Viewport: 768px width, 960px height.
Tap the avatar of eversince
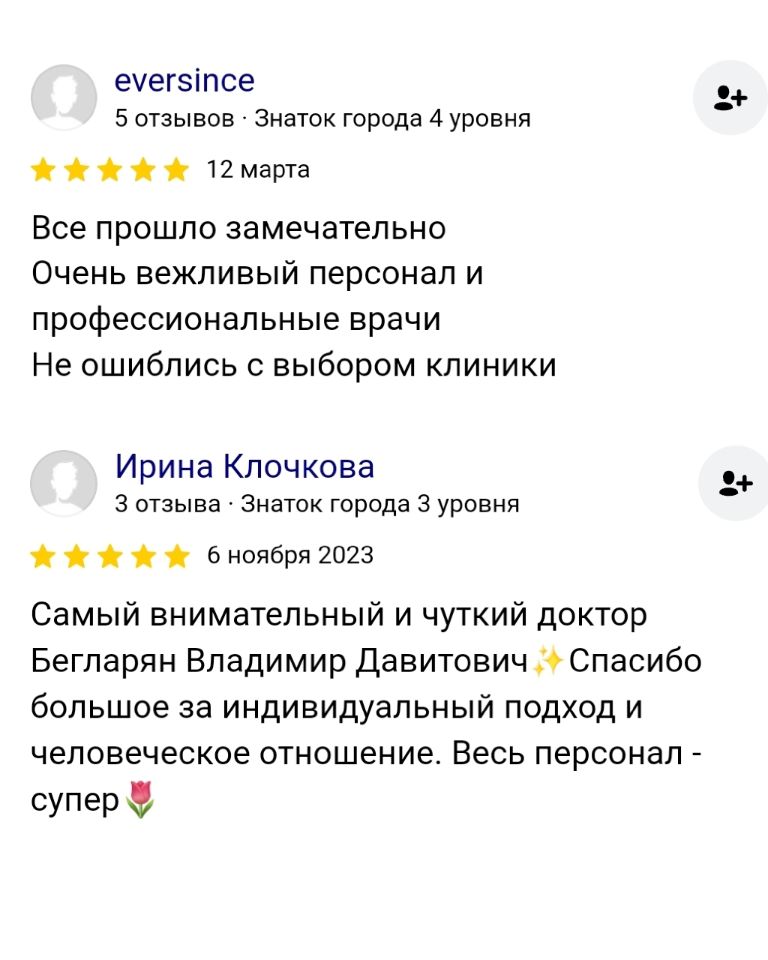(64, 98)
